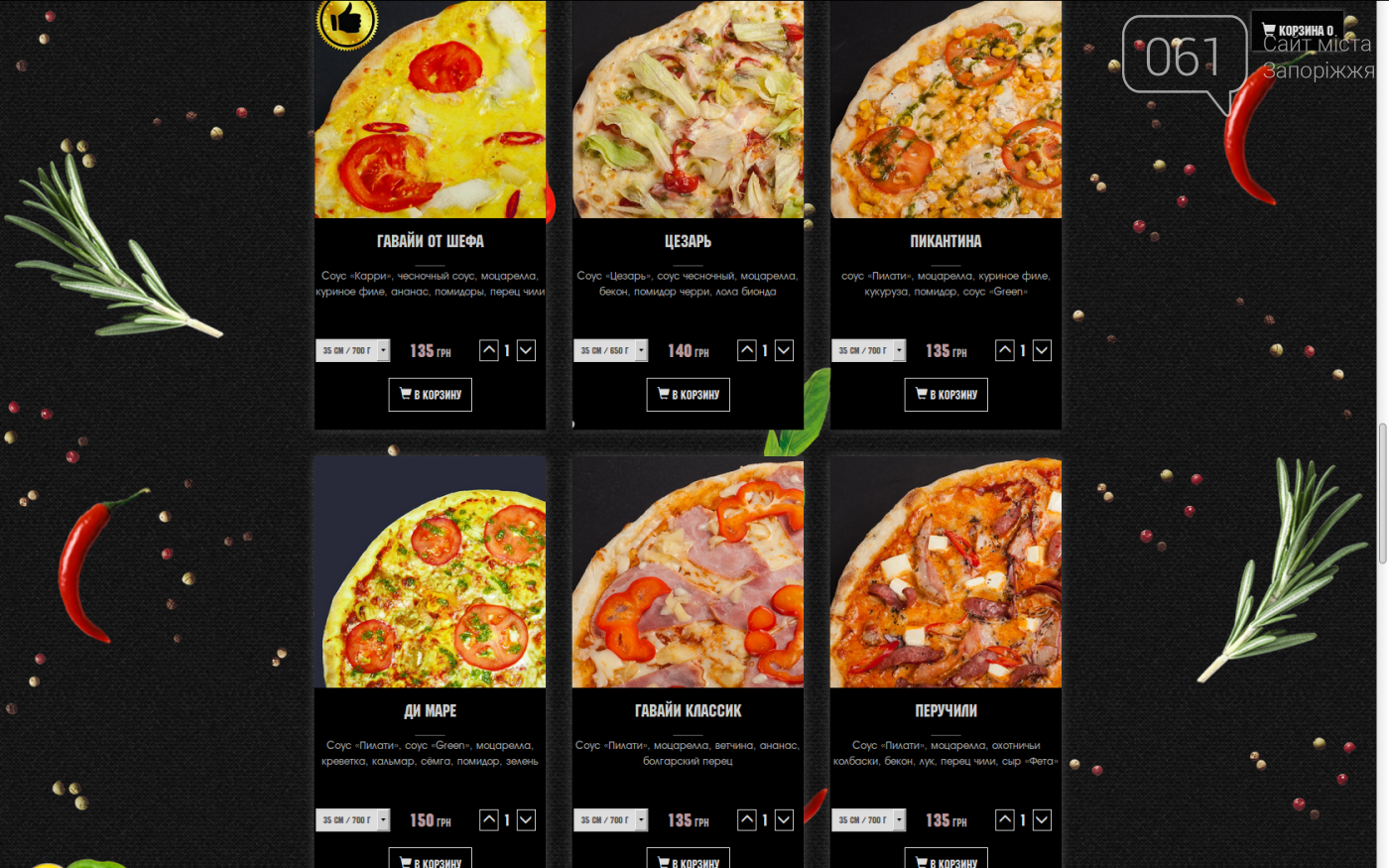Image resolution: width=1389 pixels, height=868 pixels.
Task: Open size dropdown for Перучили
Action: coord(869,820)
